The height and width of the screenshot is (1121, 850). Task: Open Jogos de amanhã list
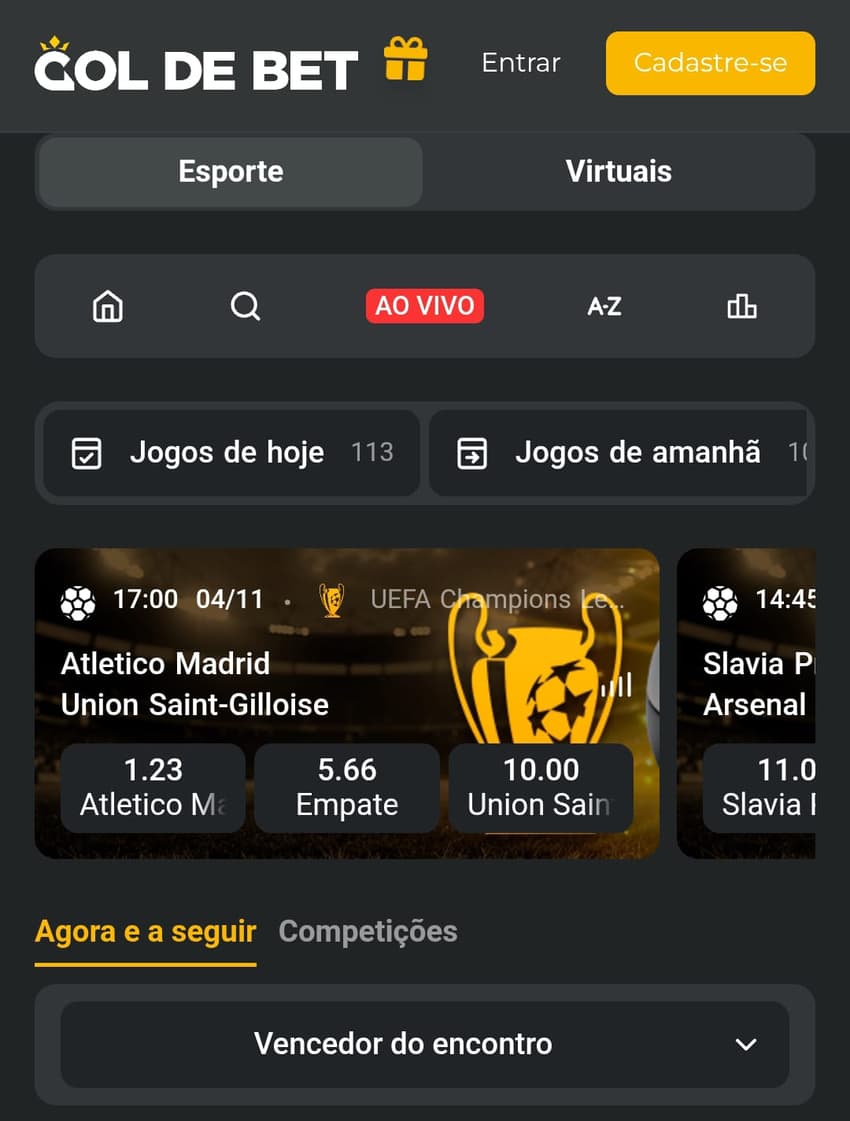pos(620,453)
